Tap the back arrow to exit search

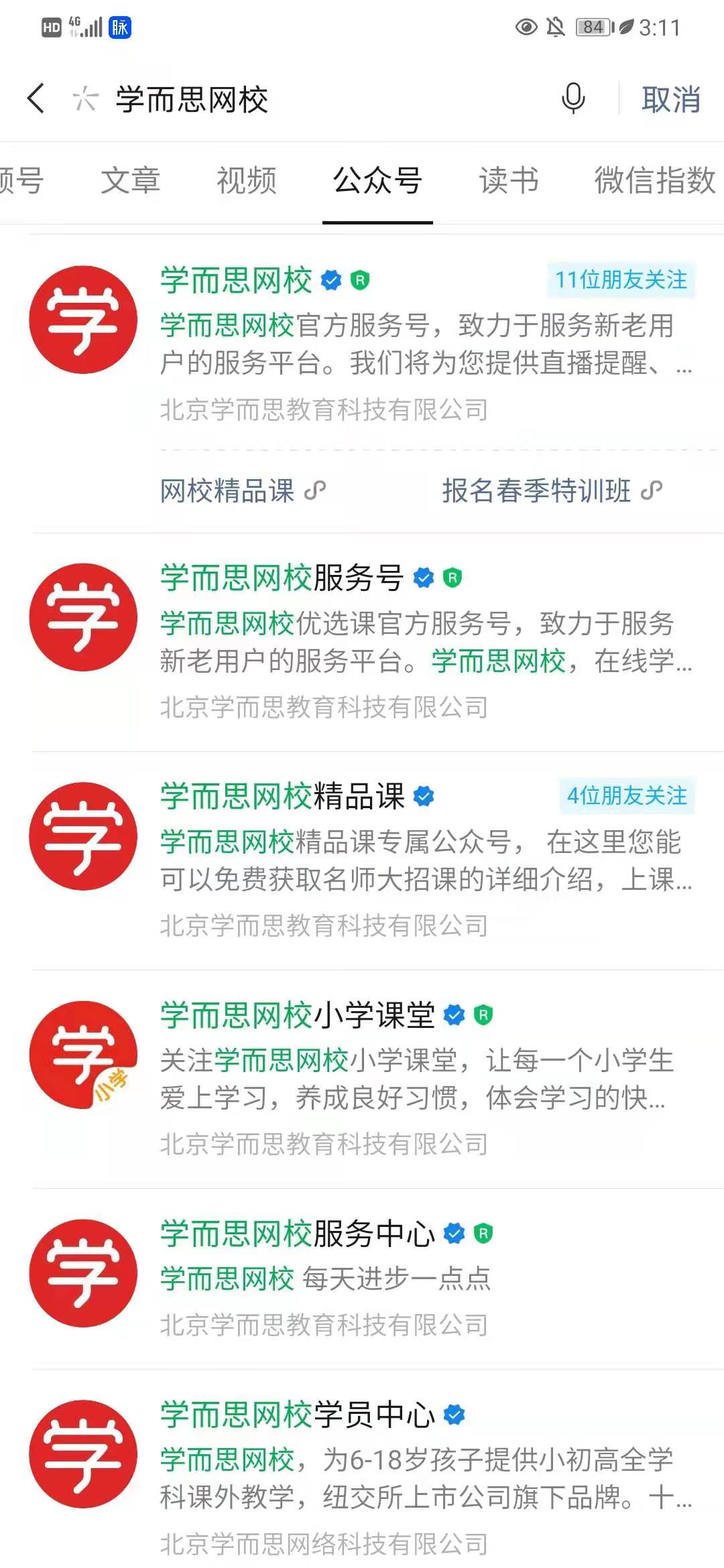[36, 98]
